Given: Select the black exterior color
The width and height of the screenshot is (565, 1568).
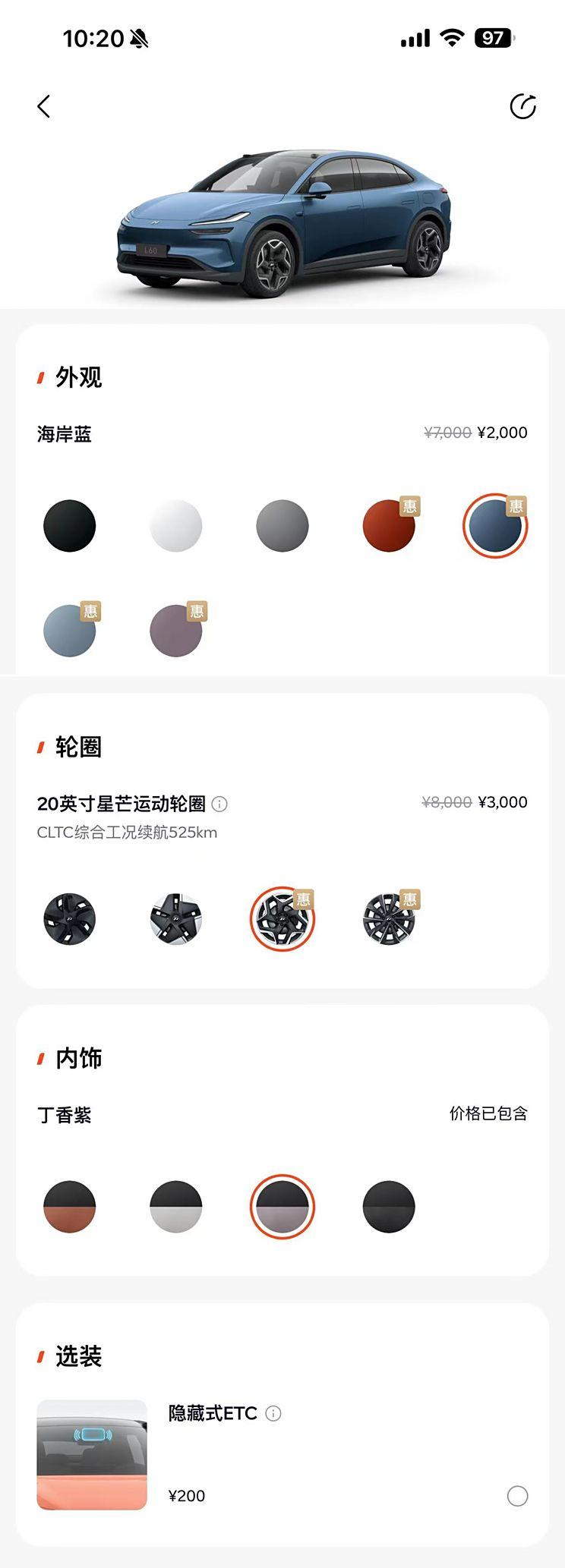Looking at the screenshot, I should 70,525.
